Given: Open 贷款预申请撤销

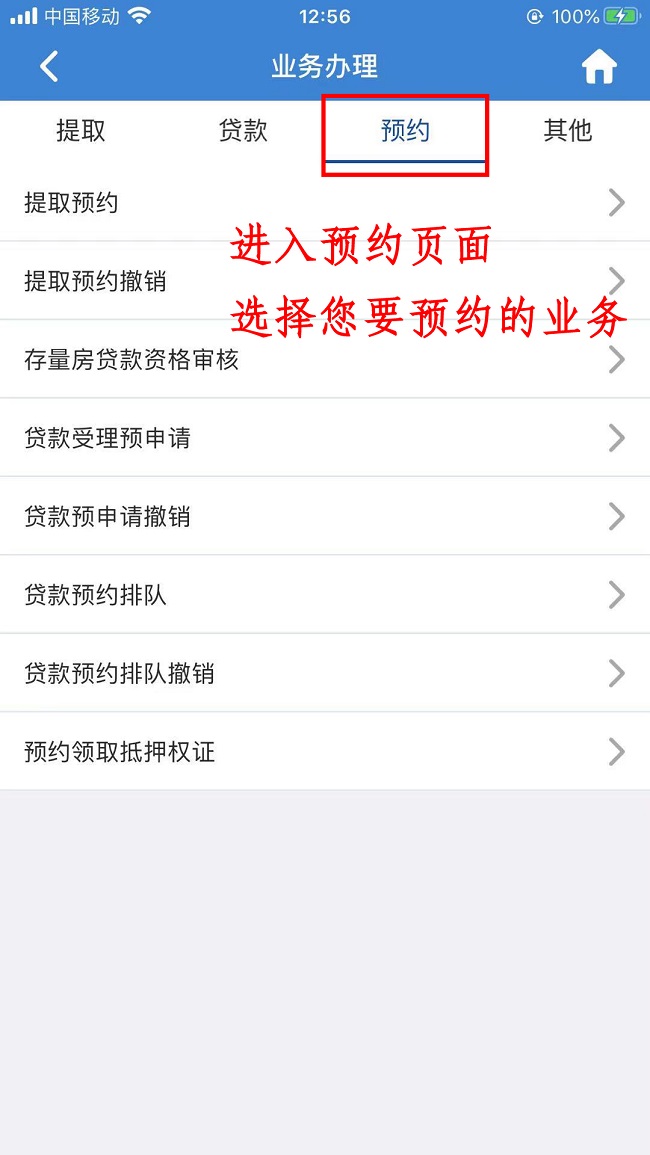Looking at the screenshot, I should point(324,517).
